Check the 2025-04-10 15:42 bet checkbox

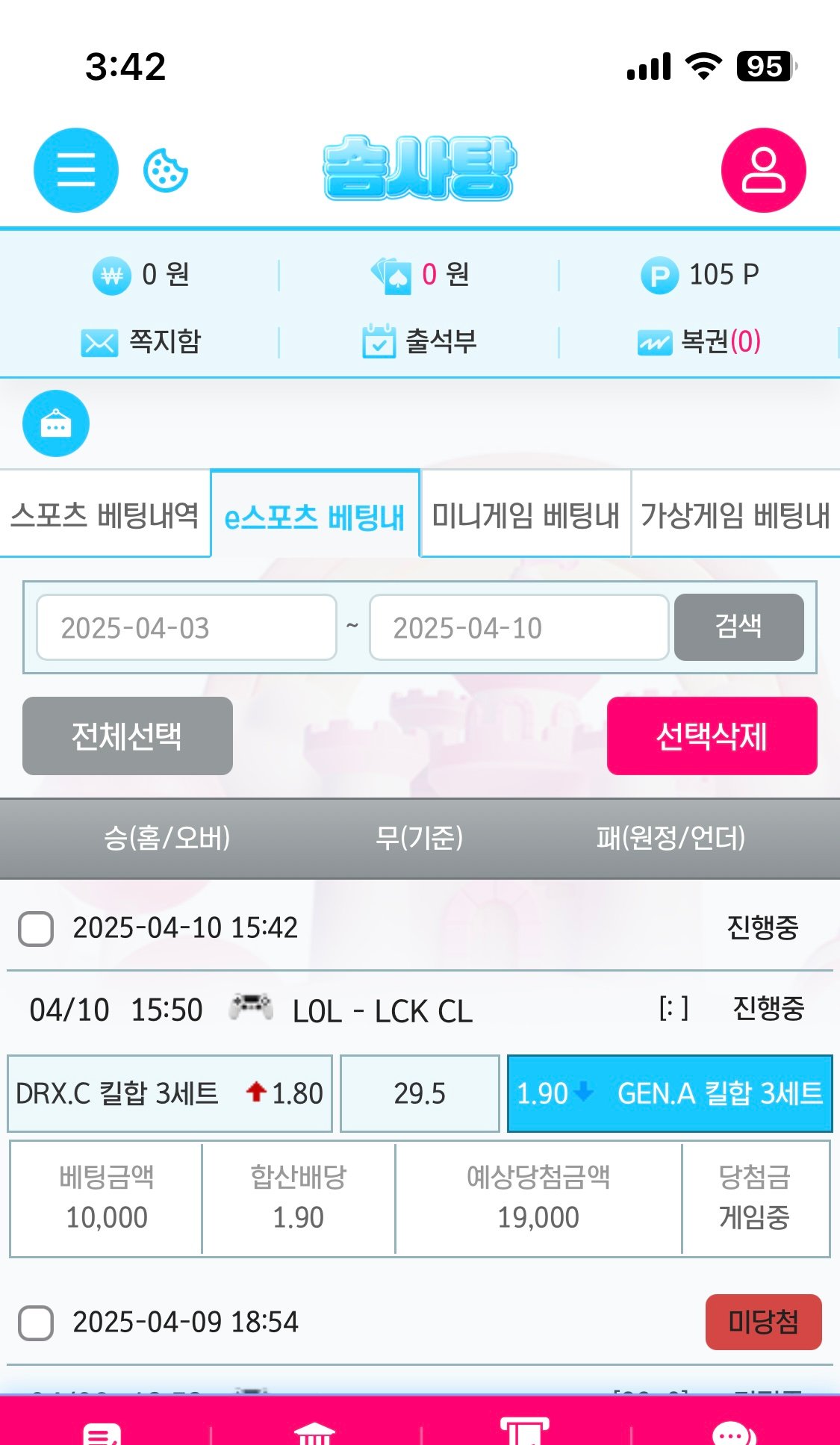click(x=36, y=929)
